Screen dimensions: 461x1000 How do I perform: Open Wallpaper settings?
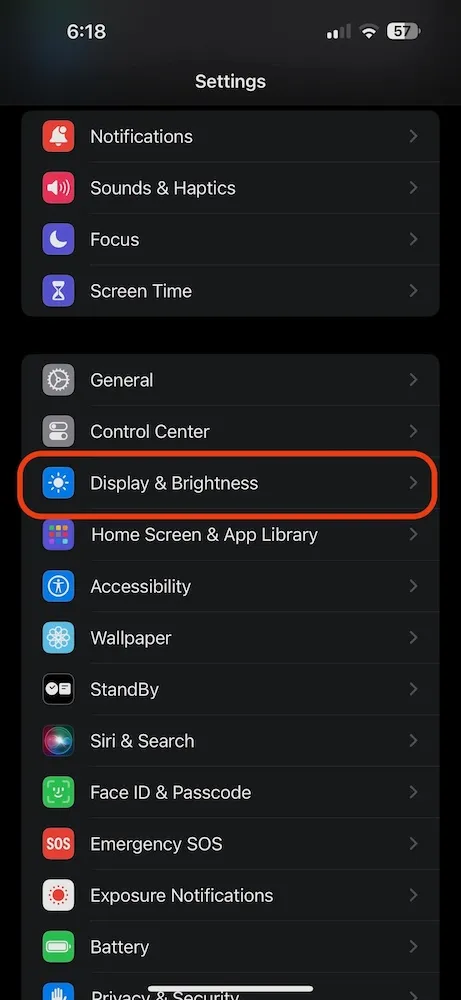[230, 638]
